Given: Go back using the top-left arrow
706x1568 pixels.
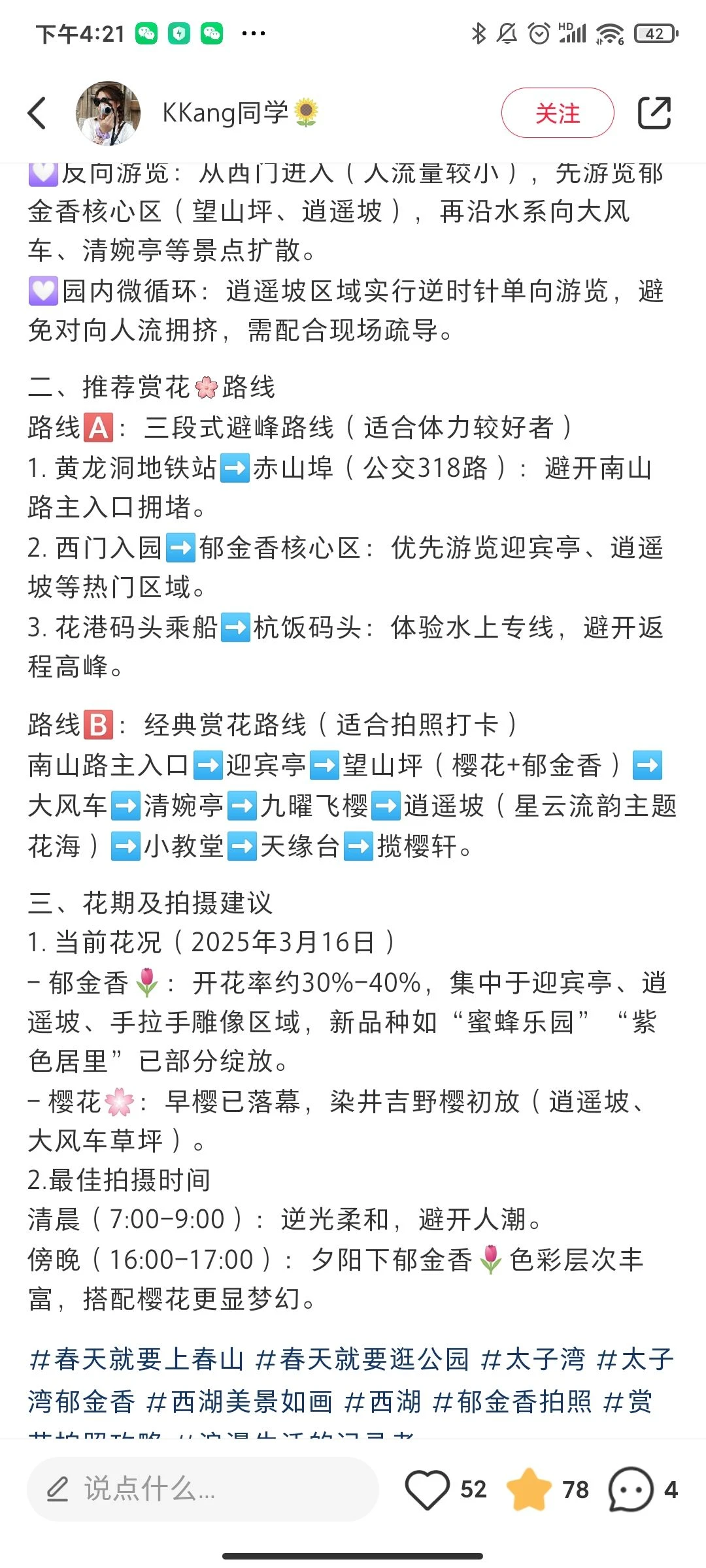Looking at the screenshot, I should [x=37, y=113].
